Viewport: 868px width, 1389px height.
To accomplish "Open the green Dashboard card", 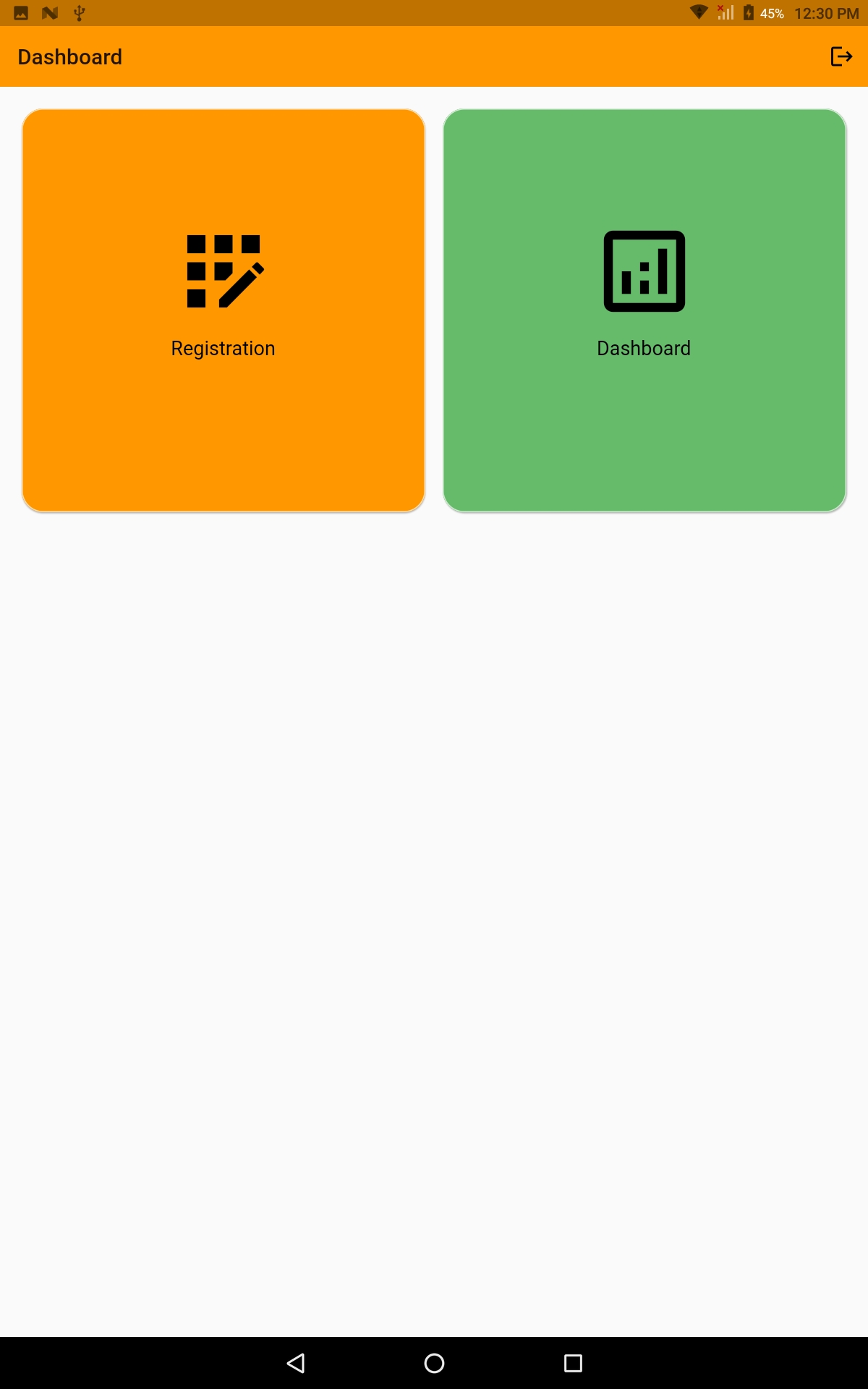I will click(x=644, y=310).
